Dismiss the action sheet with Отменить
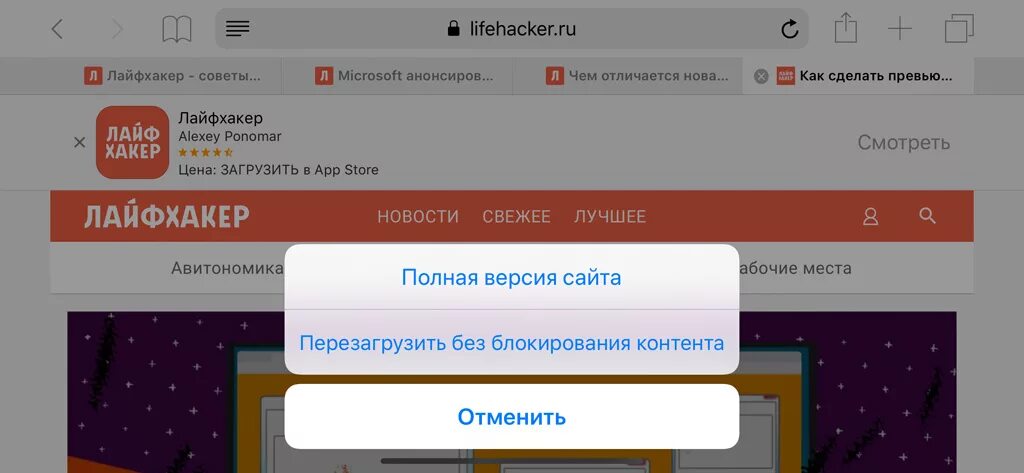1024x473 pixels. pyautogui.click(x=511, y=417)
